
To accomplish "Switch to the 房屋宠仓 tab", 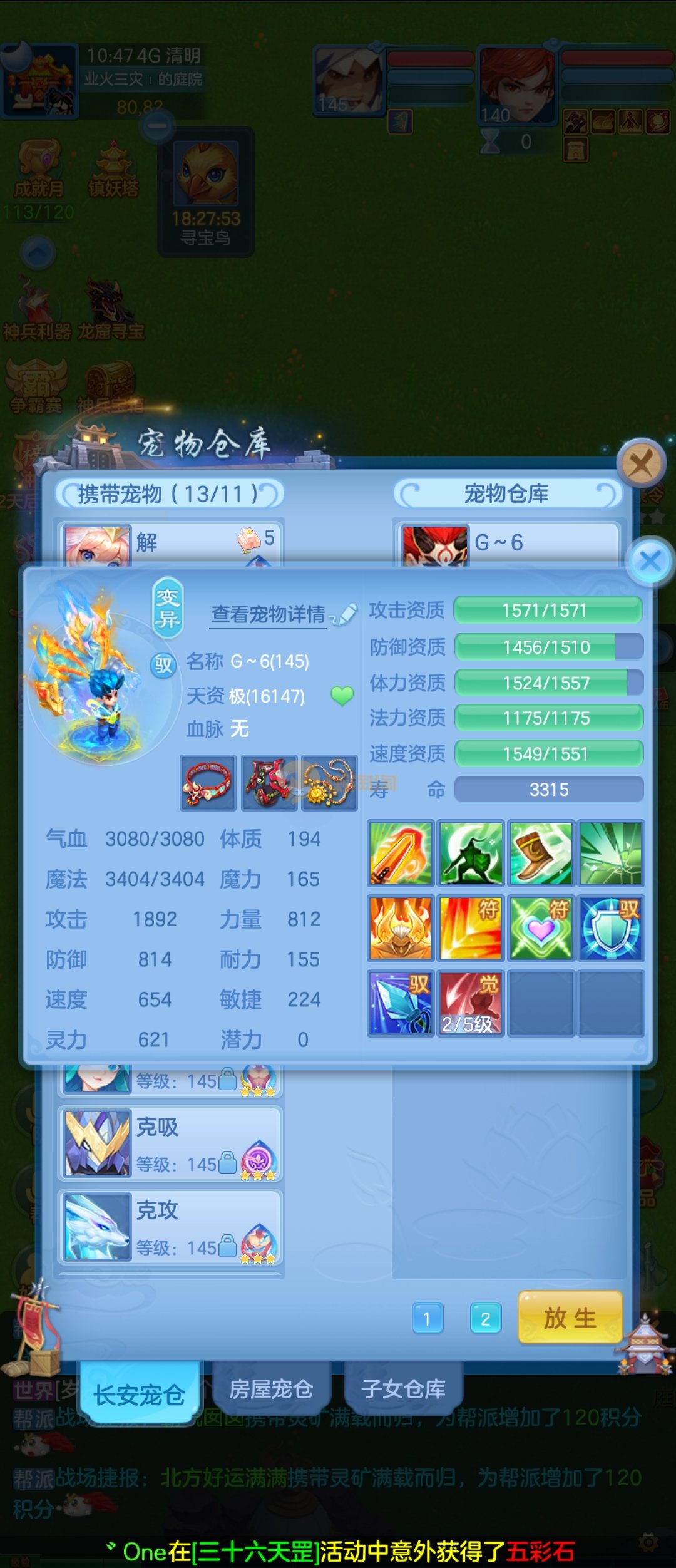I will [x=270, y=1389].
